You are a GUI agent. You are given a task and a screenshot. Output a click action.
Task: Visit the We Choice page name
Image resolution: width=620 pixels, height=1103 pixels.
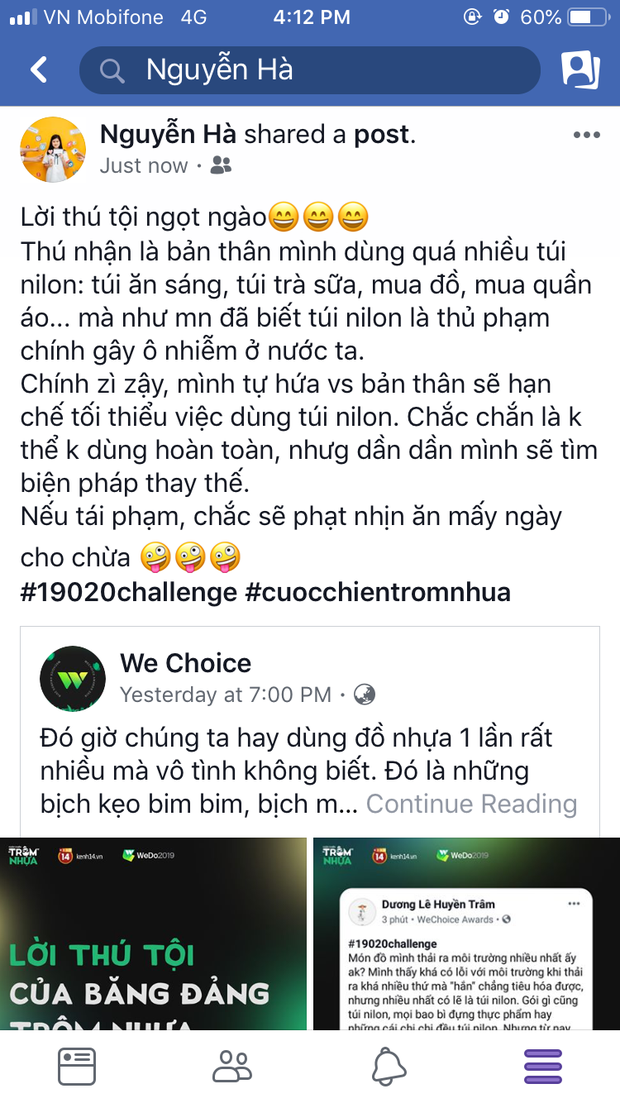coord(186,663)
